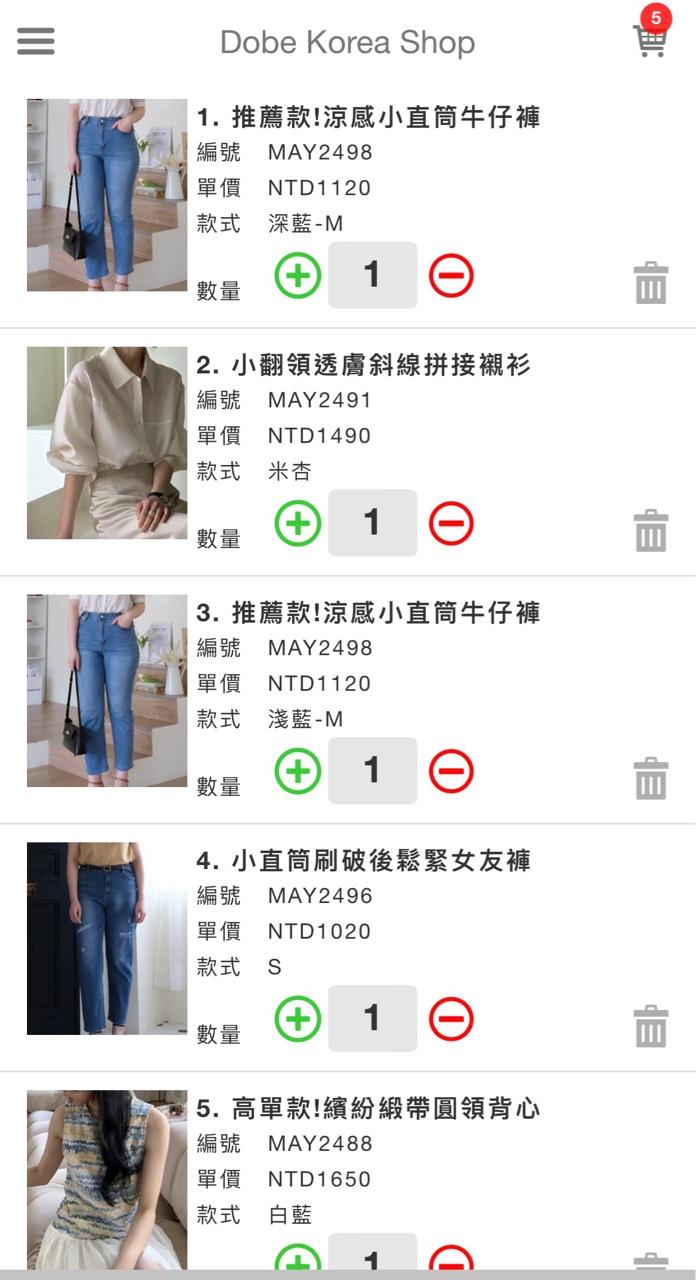Increase quantity of item 4 MAY2496
Image resolution: width=696 pixels, height=1280 pixels.
(298, 1019)
